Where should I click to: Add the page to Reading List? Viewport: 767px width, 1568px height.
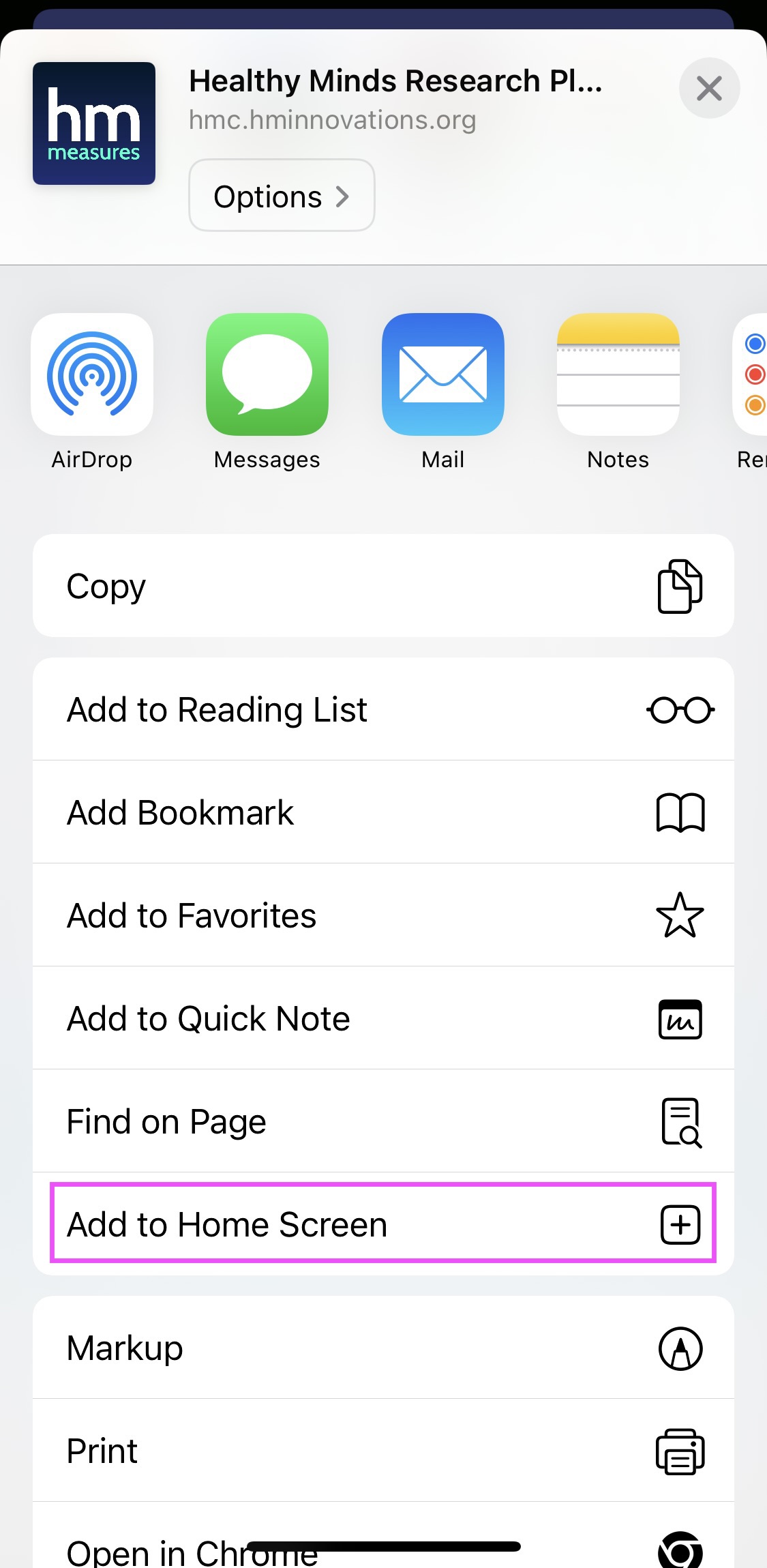(x=383, y=709)
